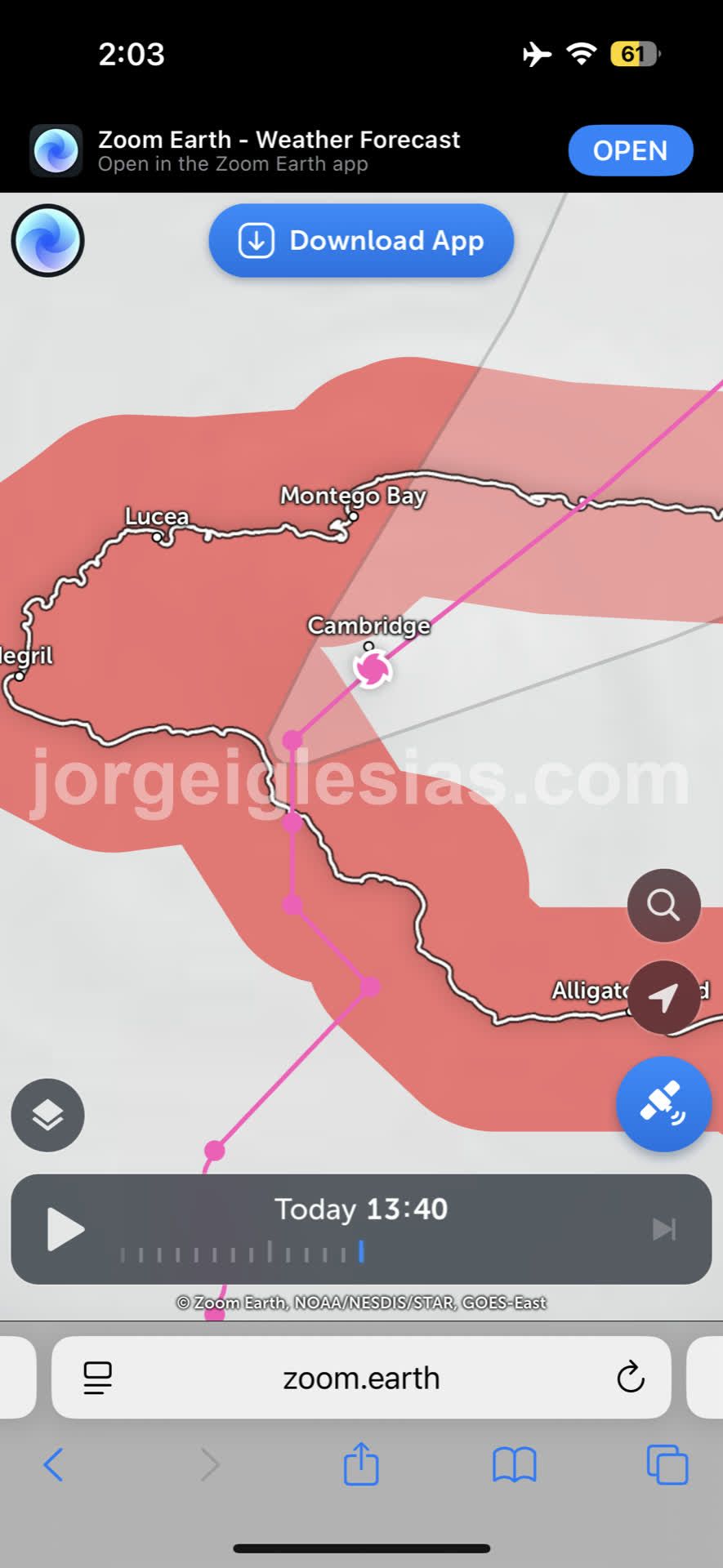Share this page
The image size is (723, 1568).
click(x=361, y=1465)
